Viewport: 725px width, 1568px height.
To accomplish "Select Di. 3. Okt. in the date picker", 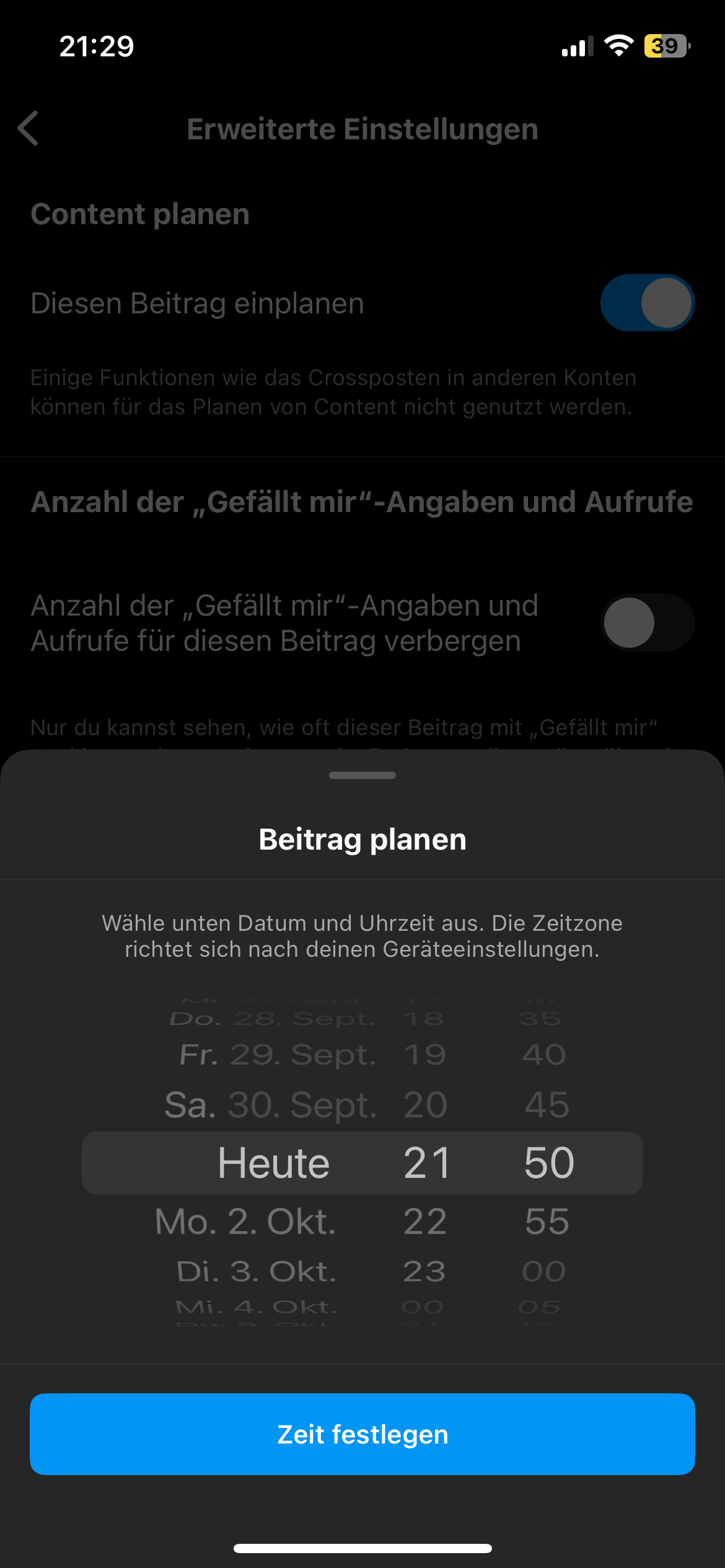I will coord(257,1272).
